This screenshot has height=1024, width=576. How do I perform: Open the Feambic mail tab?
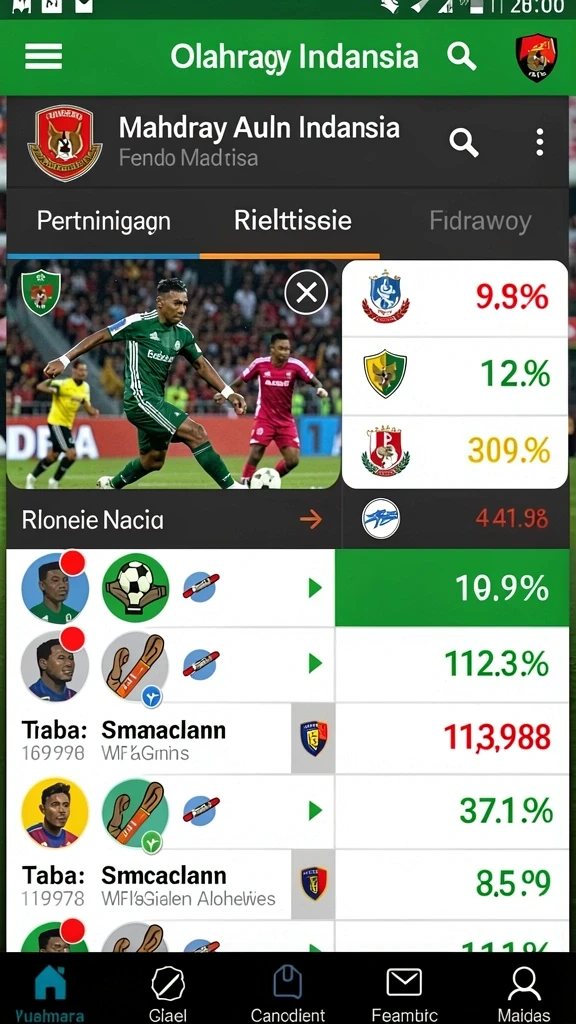[405, 991]
